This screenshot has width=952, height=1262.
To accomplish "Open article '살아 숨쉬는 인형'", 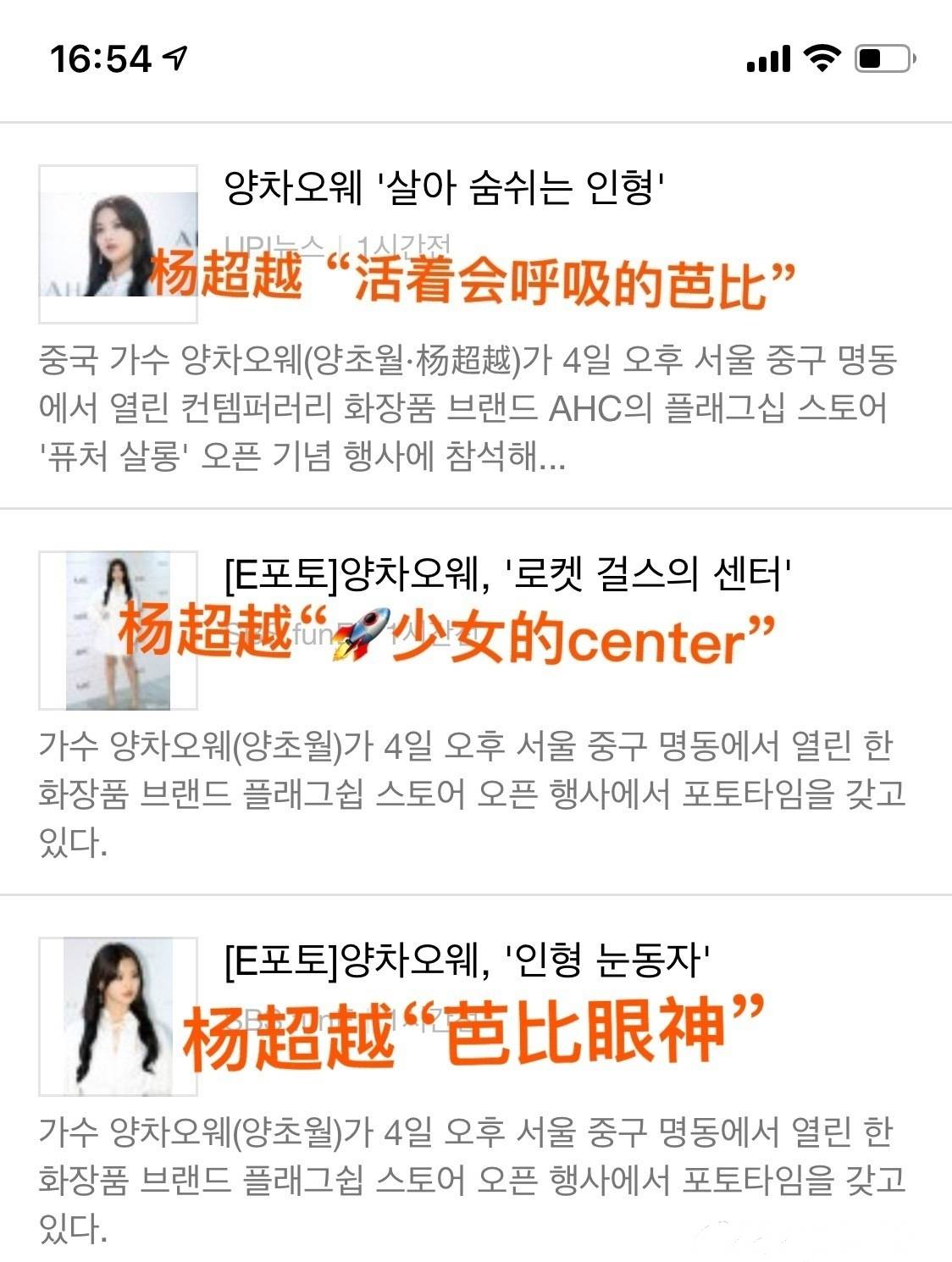I will tap(442, 187).
